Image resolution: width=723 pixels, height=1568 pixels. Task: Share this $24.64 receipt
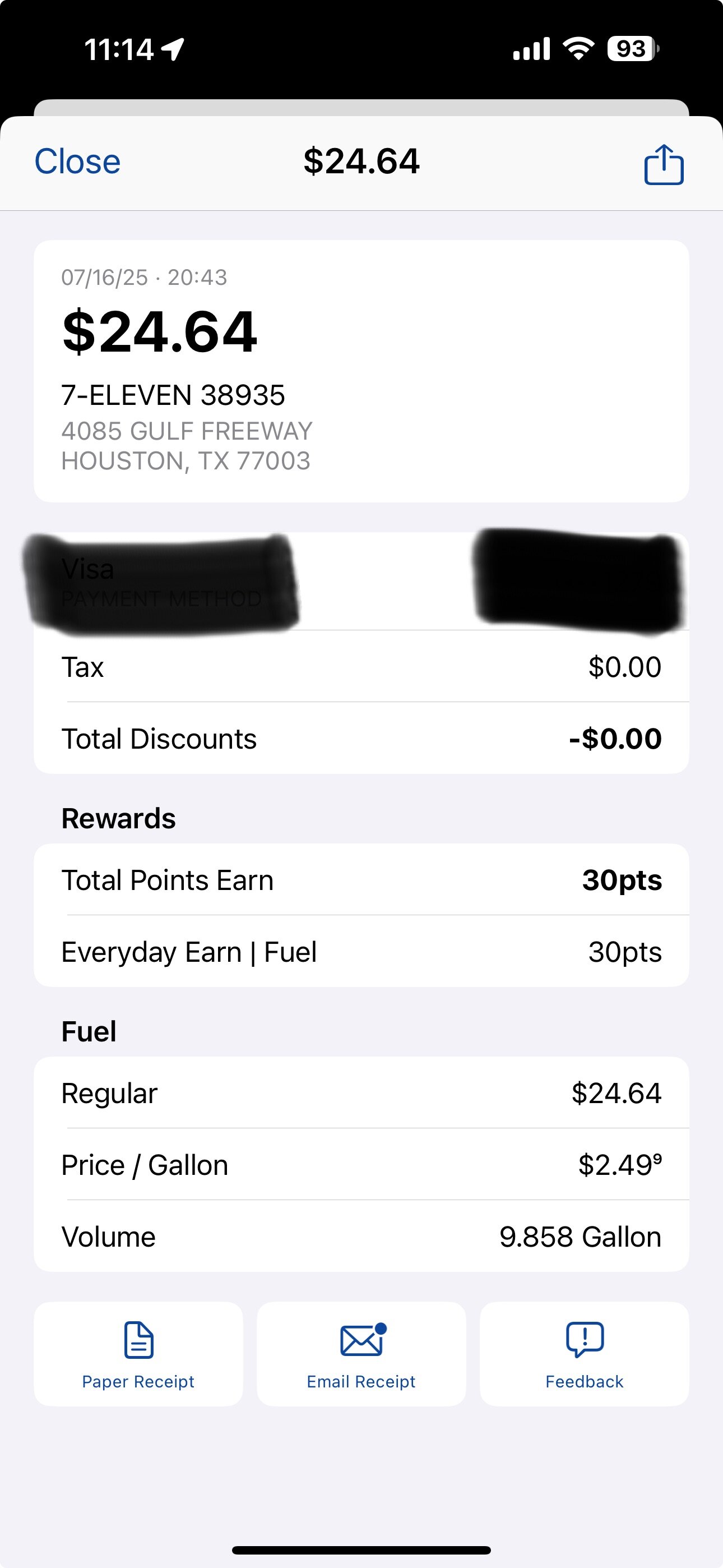point(664,164)
